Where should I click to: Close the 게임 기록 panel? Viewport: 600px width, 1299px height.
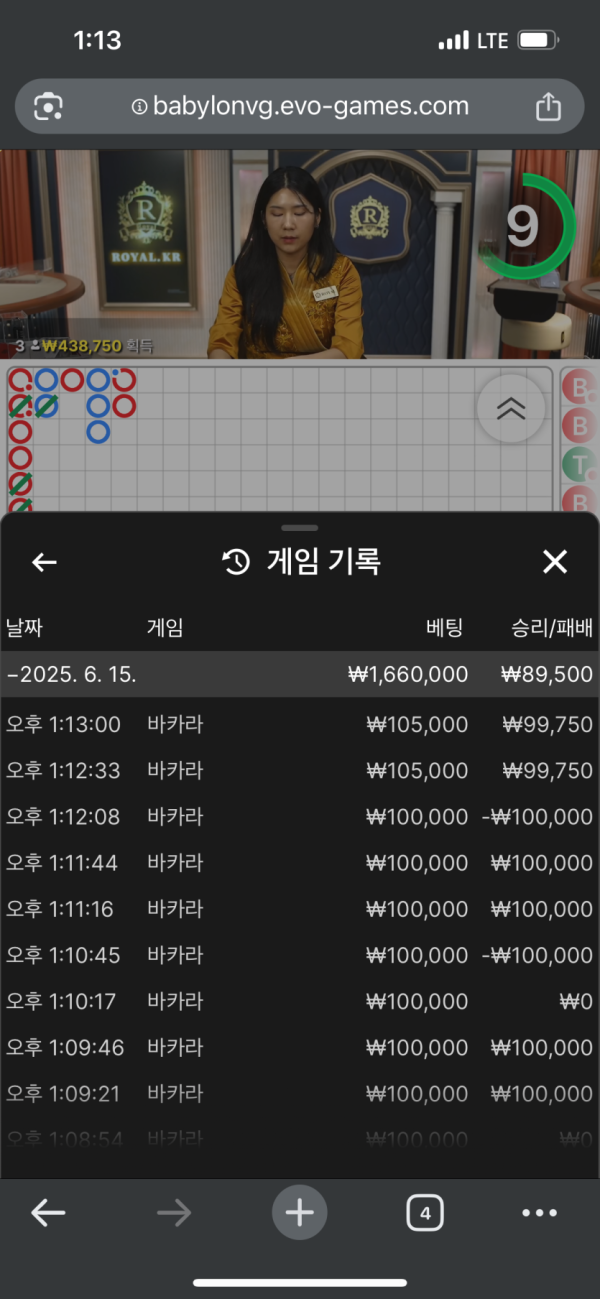tap(554, 562)
